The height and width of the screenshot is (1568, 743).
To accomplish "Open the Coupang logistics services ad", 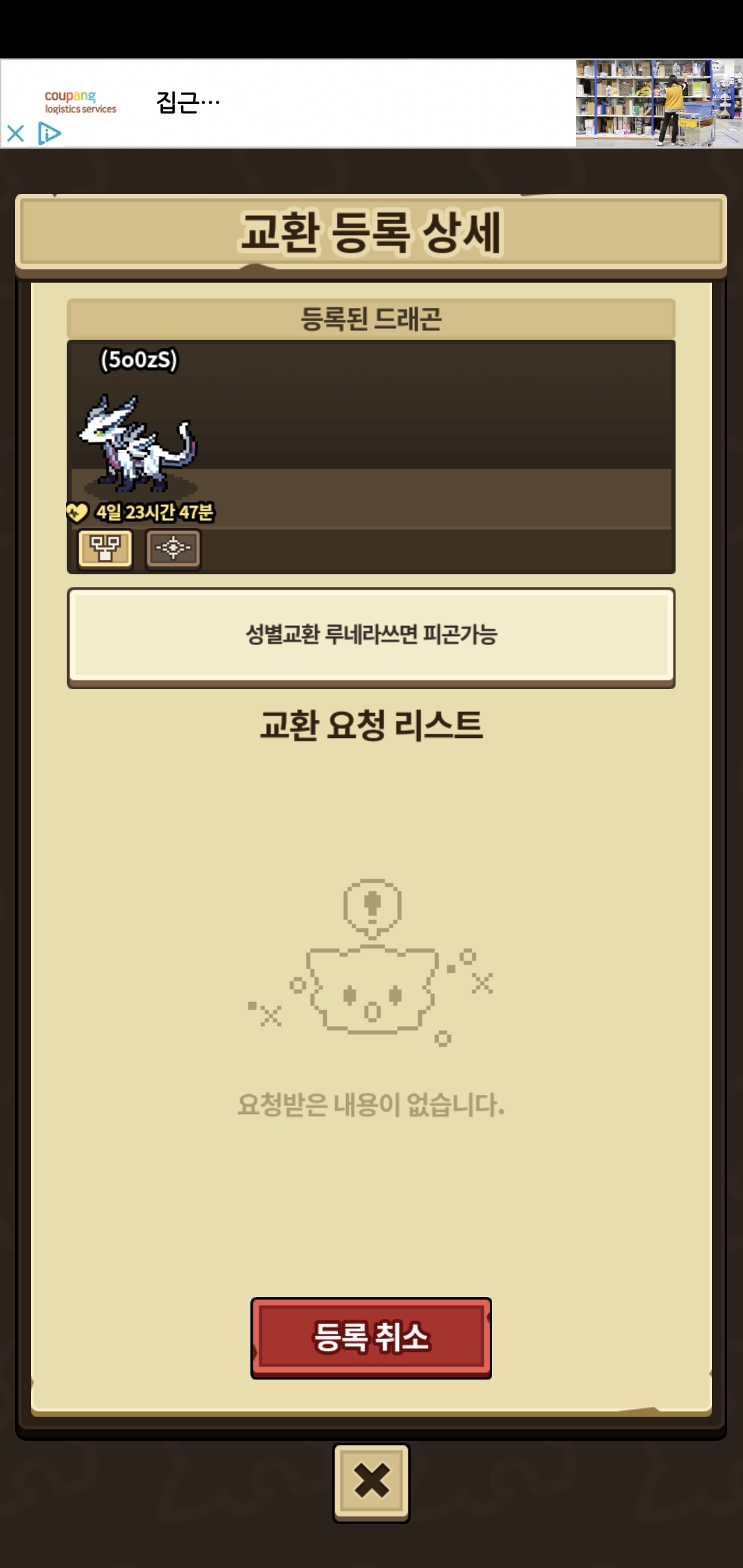I will [x=371, y=103].
